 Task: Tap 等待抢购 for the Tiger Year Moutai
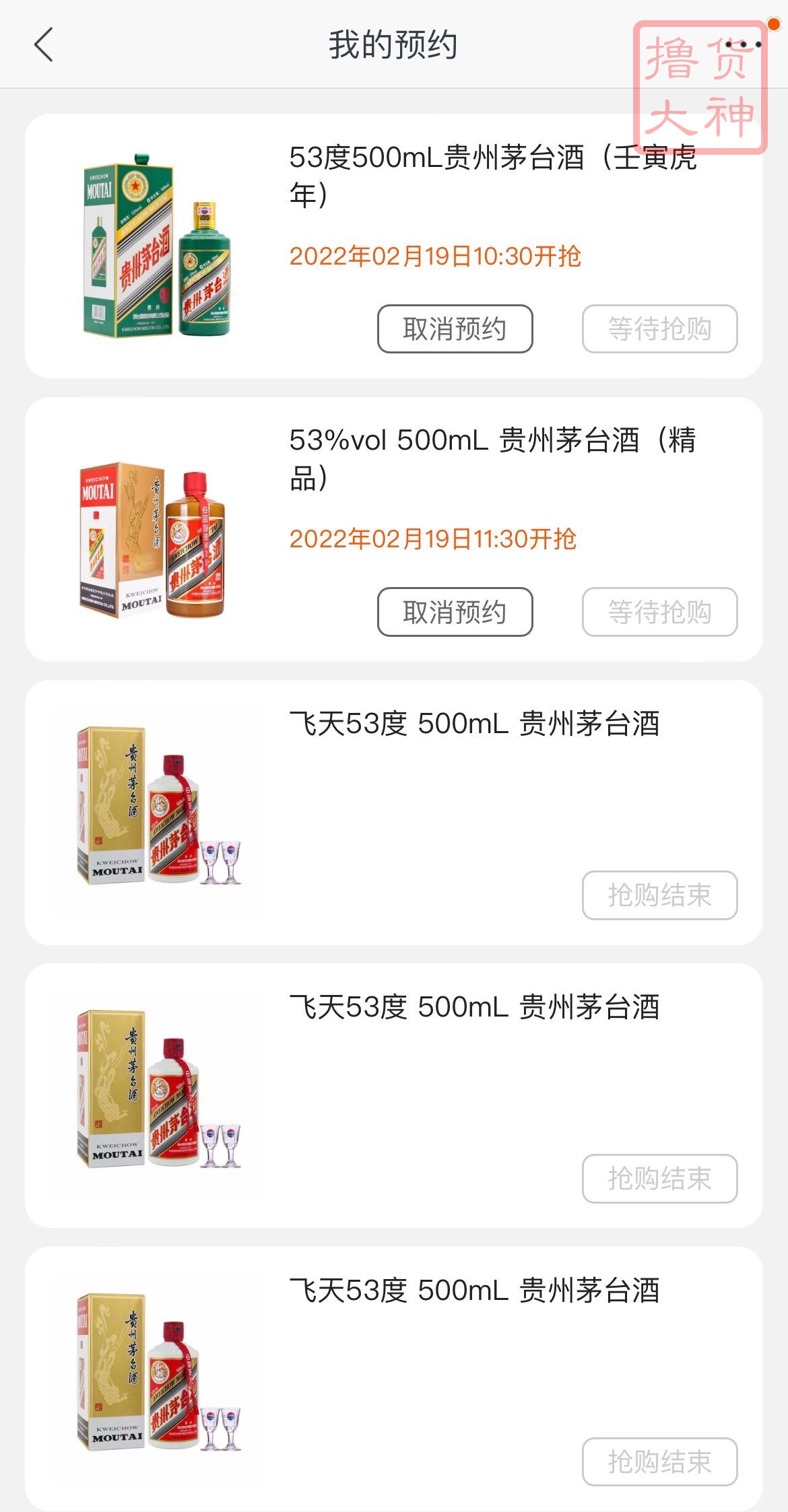[x=659, y=328]
